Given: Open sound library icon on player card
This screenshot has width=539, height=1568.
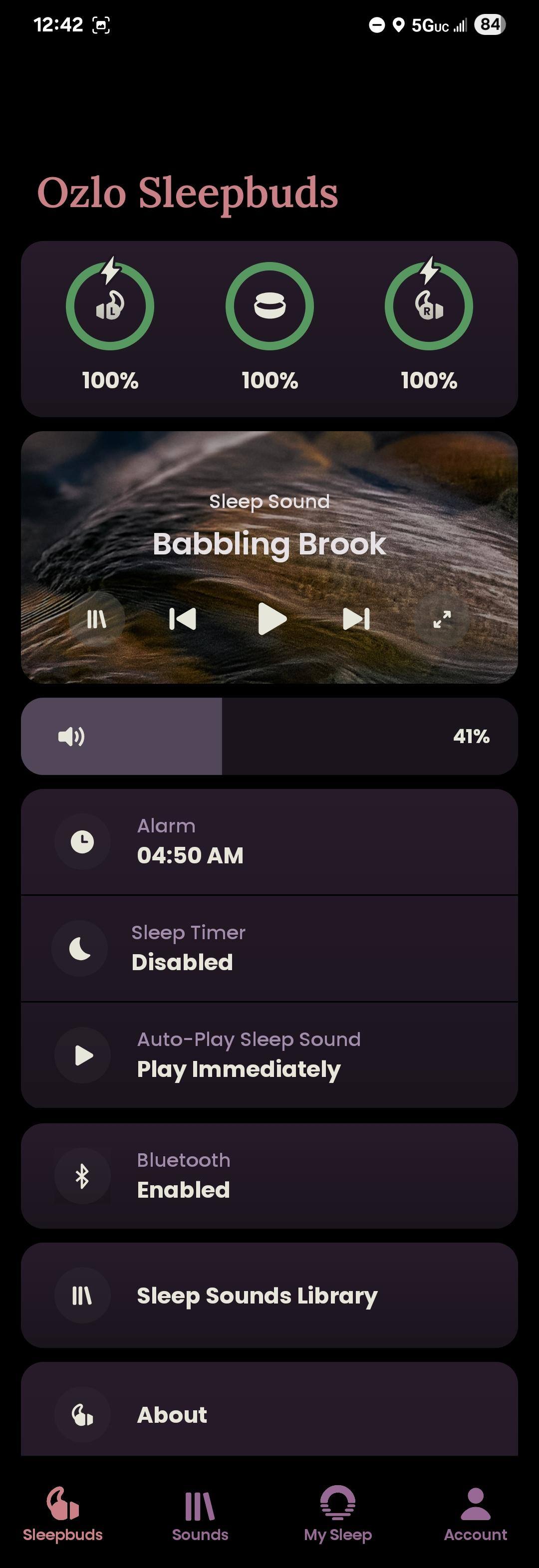Looking at the screenshot, I should click(96, 619).
